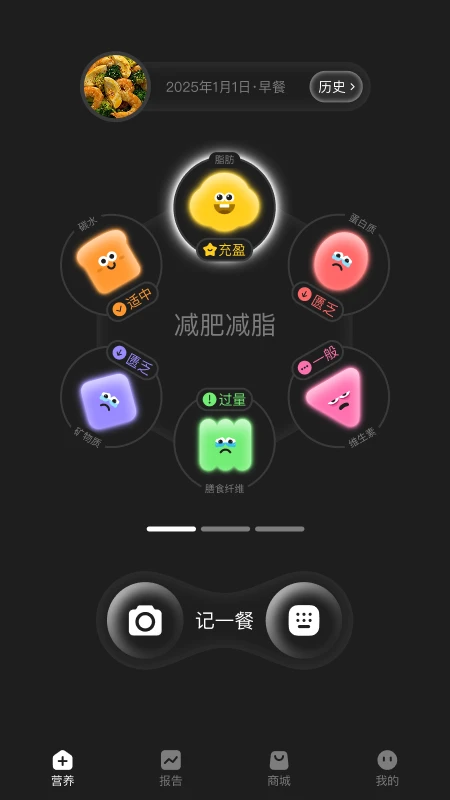Select the 维生素 vitamins nutrient bubble
Viewport: 450px width, 800px height.
point(339,397)
